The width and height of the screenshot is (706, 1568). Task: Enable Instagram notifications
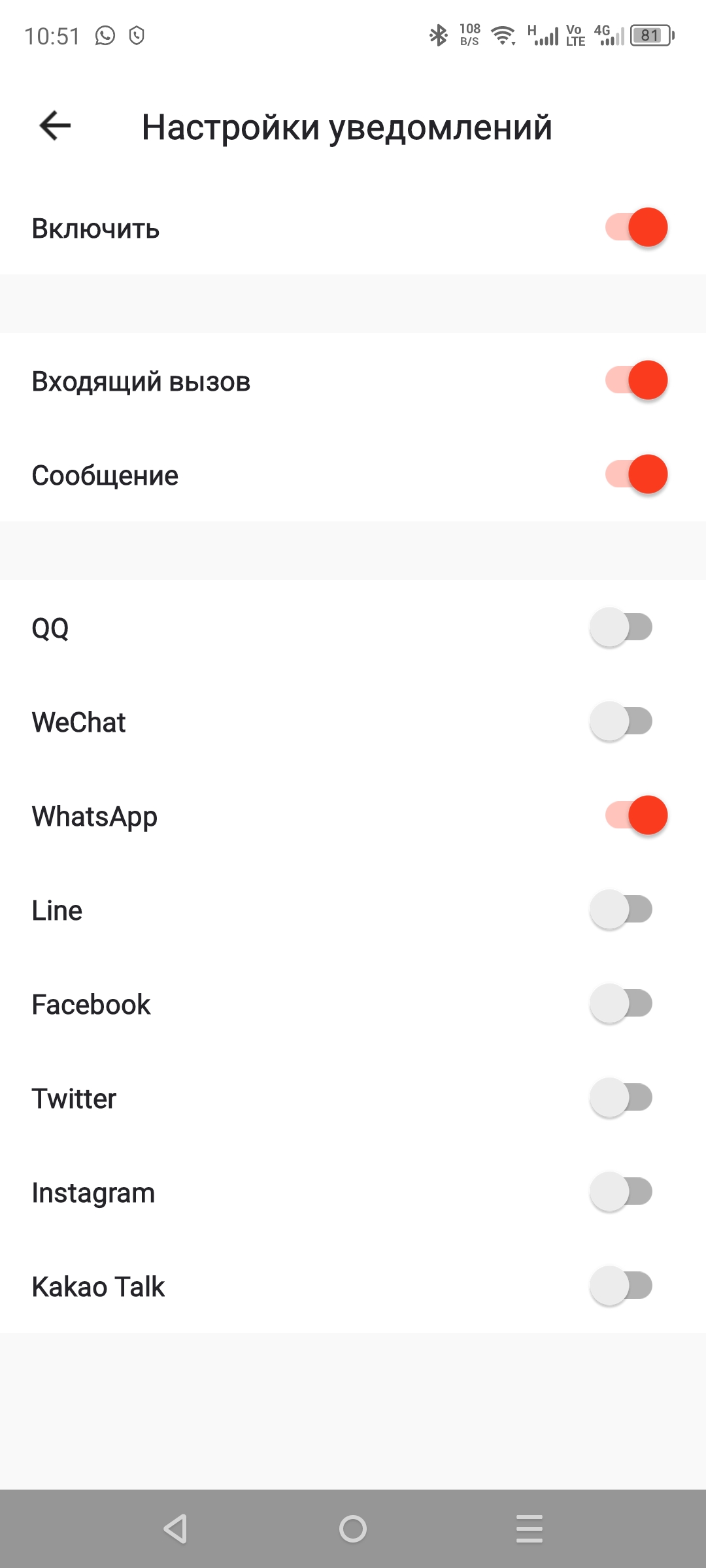click(x=622, y=1192)
